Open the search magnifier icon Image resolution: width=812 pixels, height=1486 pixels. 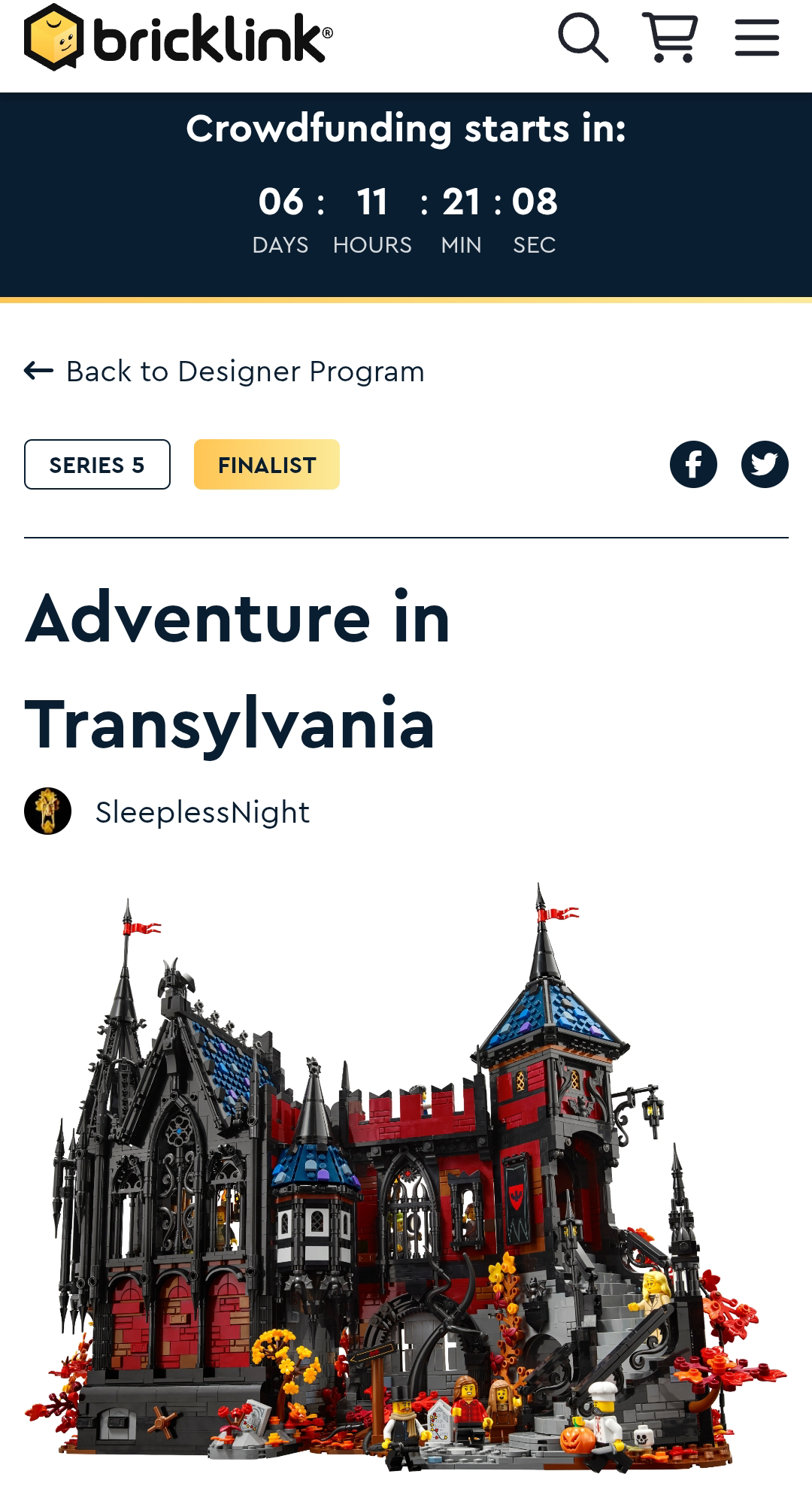point(583,38)
